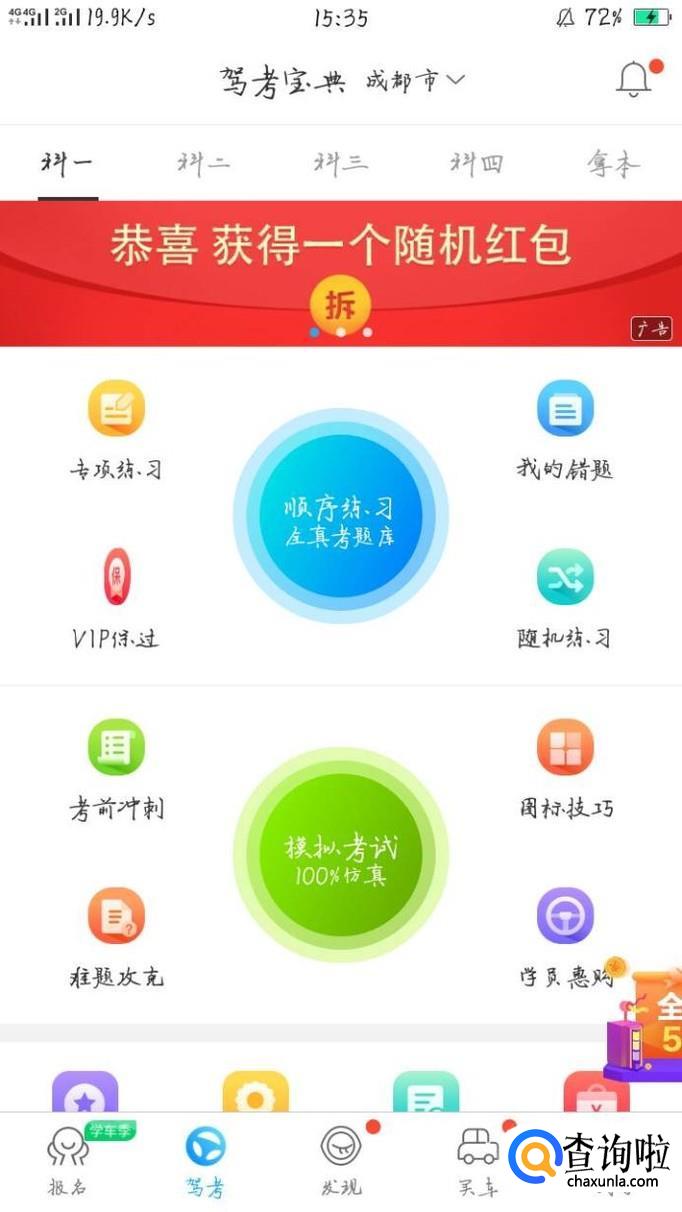Open 图标技巧 icon tips
This screenshot has width=682, height=1212.
click(565, 767)
